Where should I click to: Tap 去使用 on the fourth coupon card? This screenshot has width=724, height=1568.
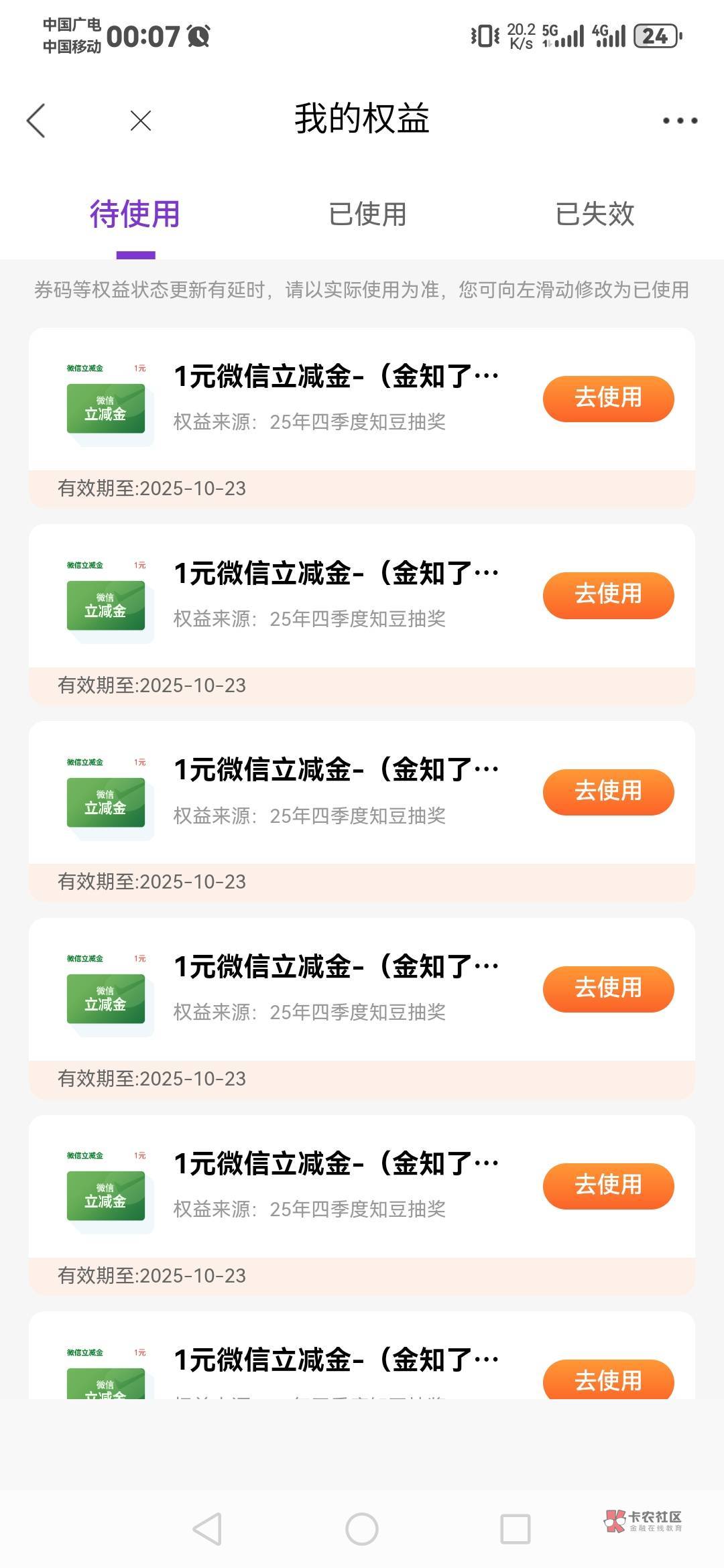[x=608, y=988]
